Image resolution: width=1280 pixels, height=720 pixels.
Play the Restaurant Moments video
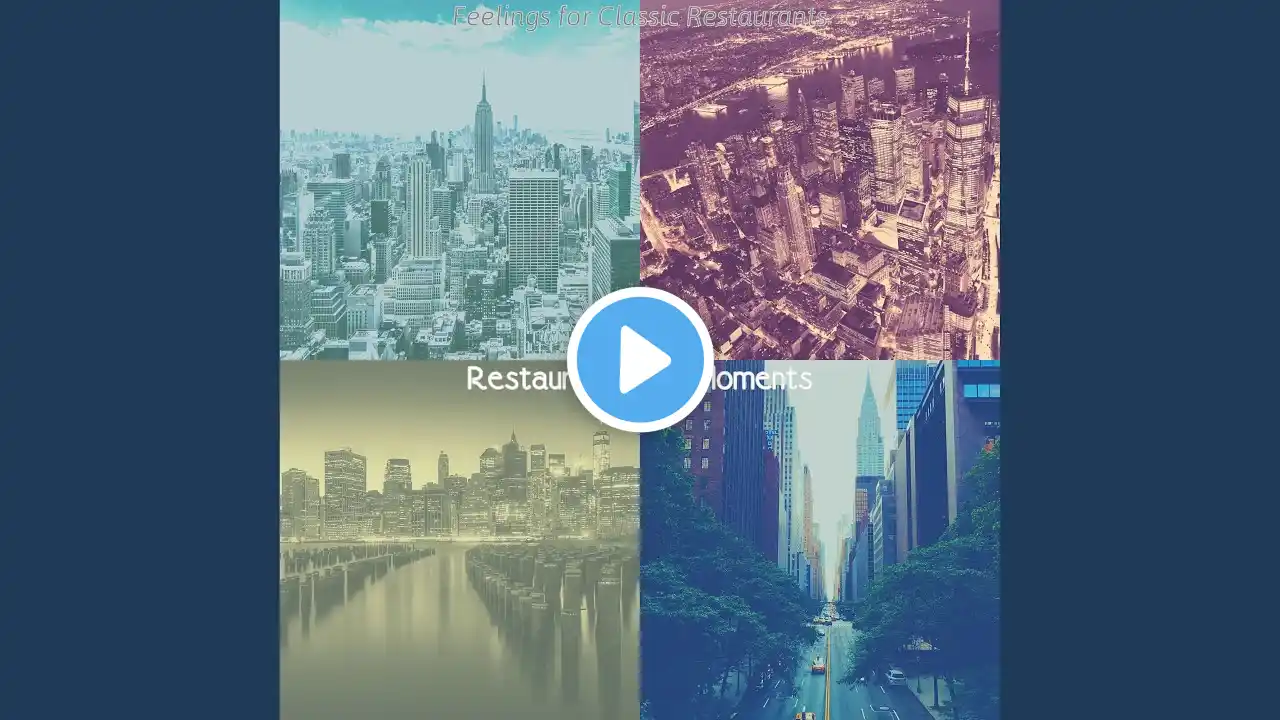coord(640,360)
